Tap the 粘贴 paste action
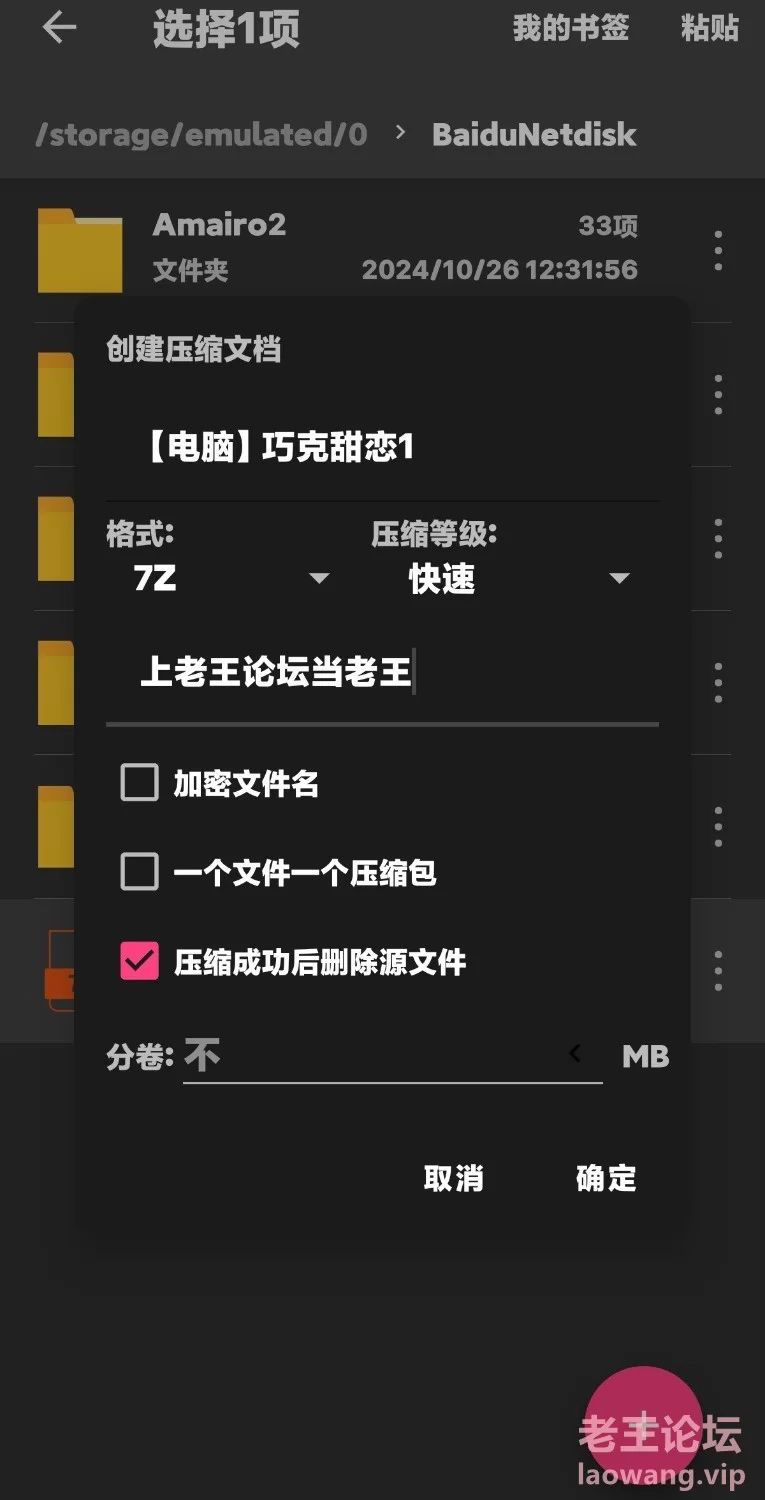The image size is (765, 1500). pos(710,28)
